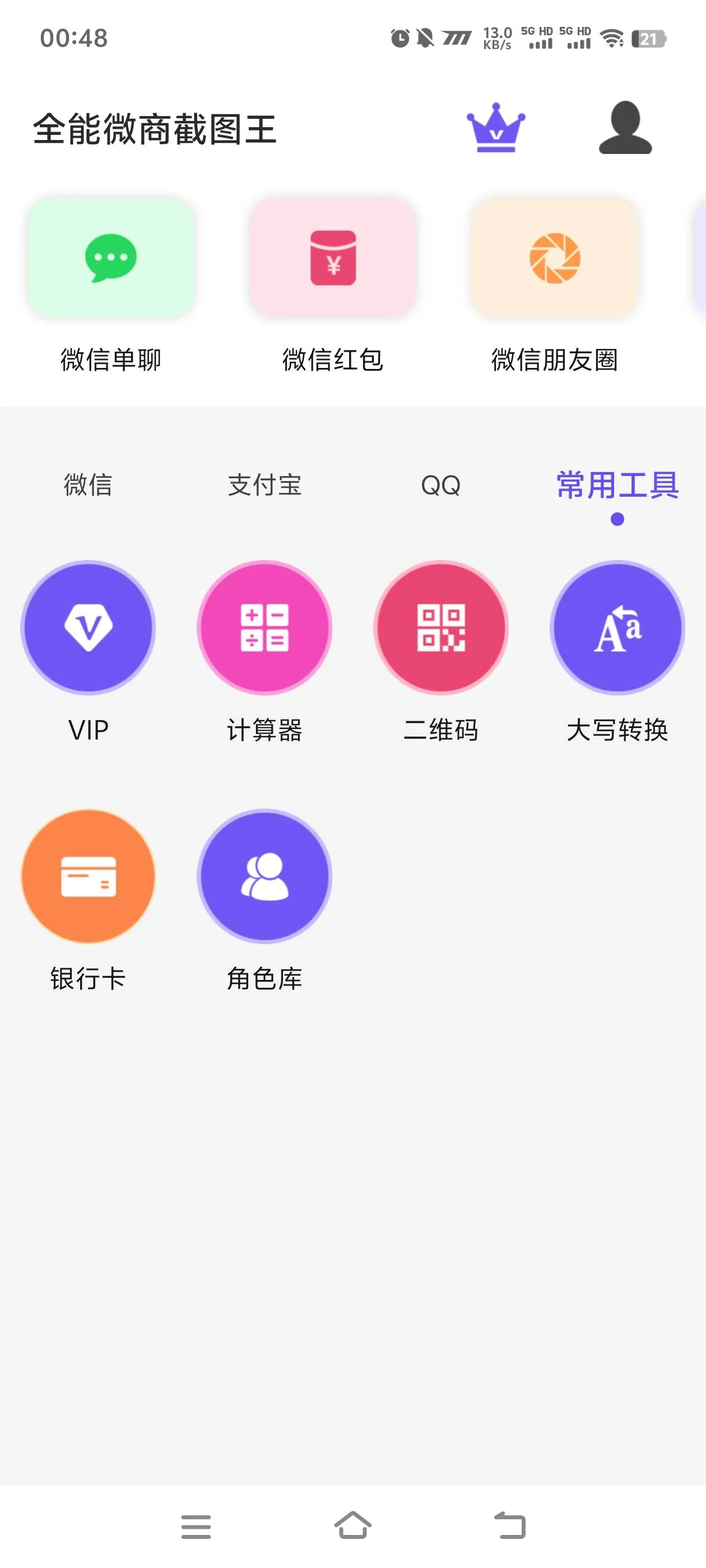Open the 角色库 character library
Image resolution: width=706 pixels, height=1568 pixels.
(264, 875)
